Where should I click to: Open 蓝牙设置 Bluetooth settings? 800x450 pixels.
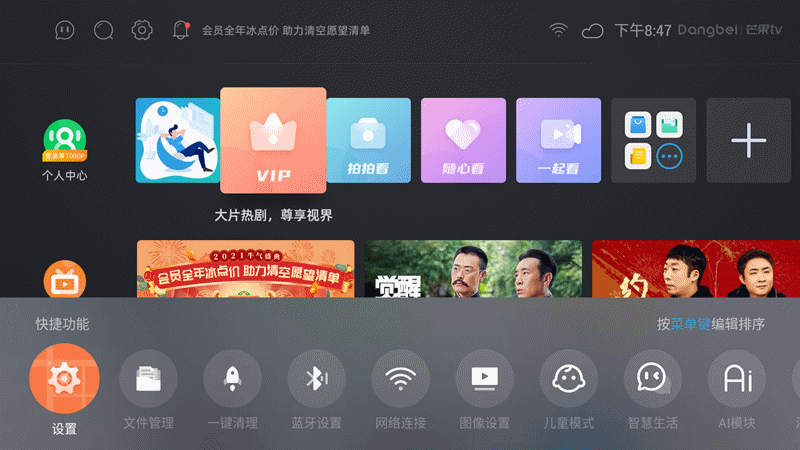pos(316,379)
